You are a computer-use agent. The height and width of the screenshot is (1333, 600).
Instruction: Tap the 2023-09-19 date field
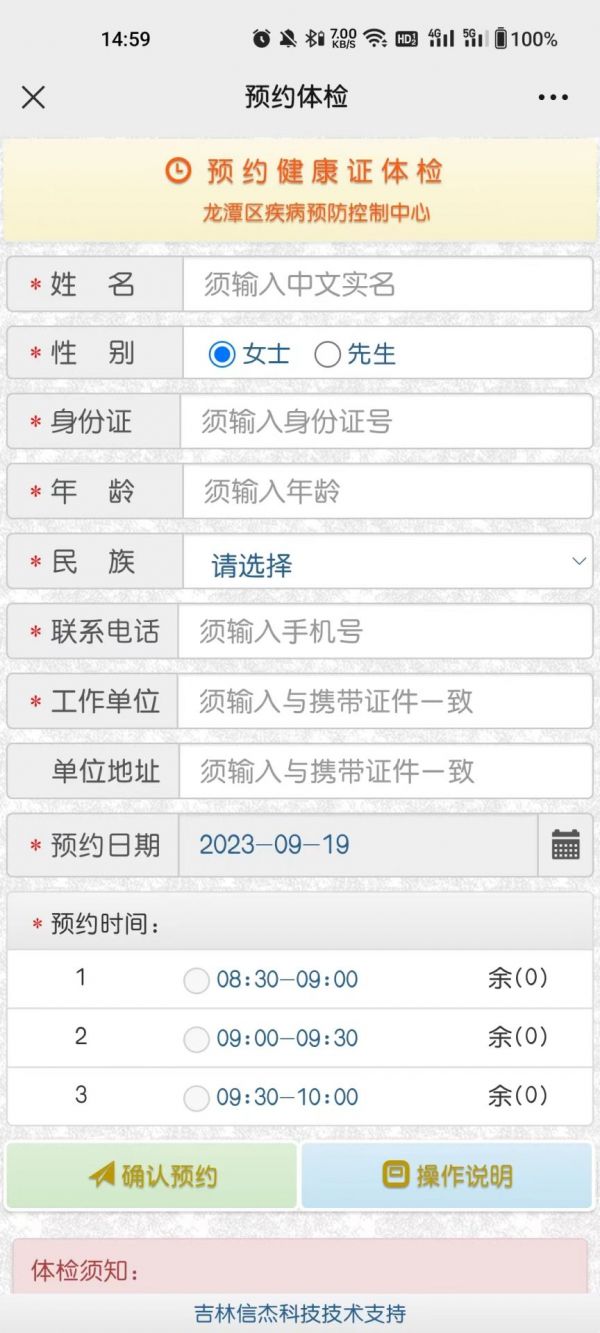358,845
